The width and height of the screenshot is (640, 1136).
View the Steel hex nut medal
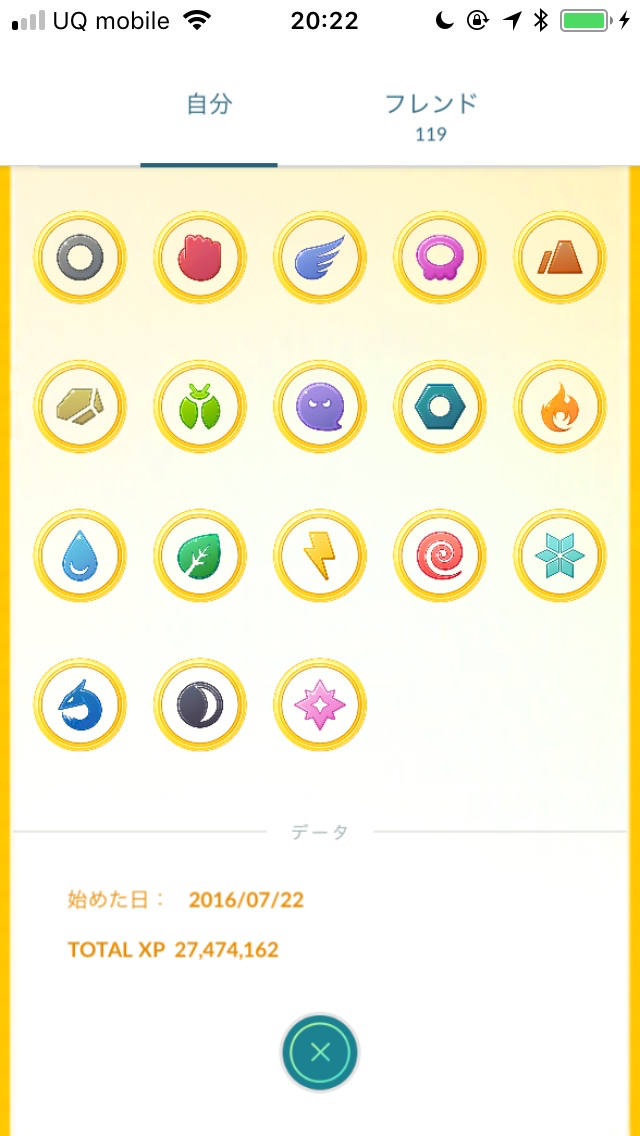click(x=440, y=407)
